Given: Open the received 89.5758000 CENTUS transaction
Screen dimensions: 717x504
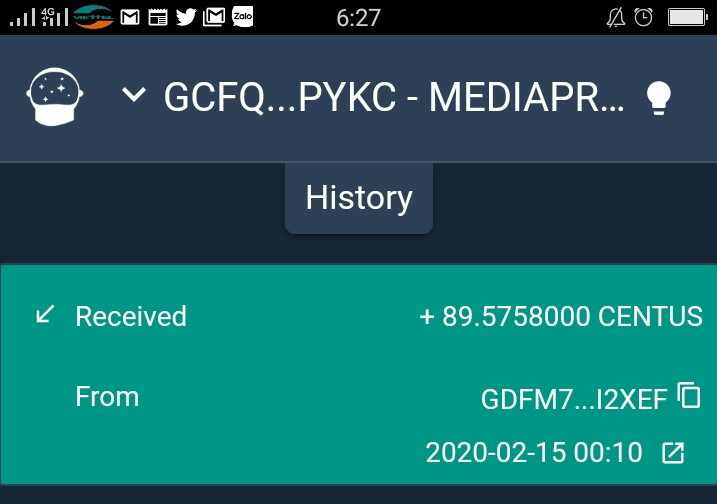Looking at the screenshot, I should pos(358,317).
